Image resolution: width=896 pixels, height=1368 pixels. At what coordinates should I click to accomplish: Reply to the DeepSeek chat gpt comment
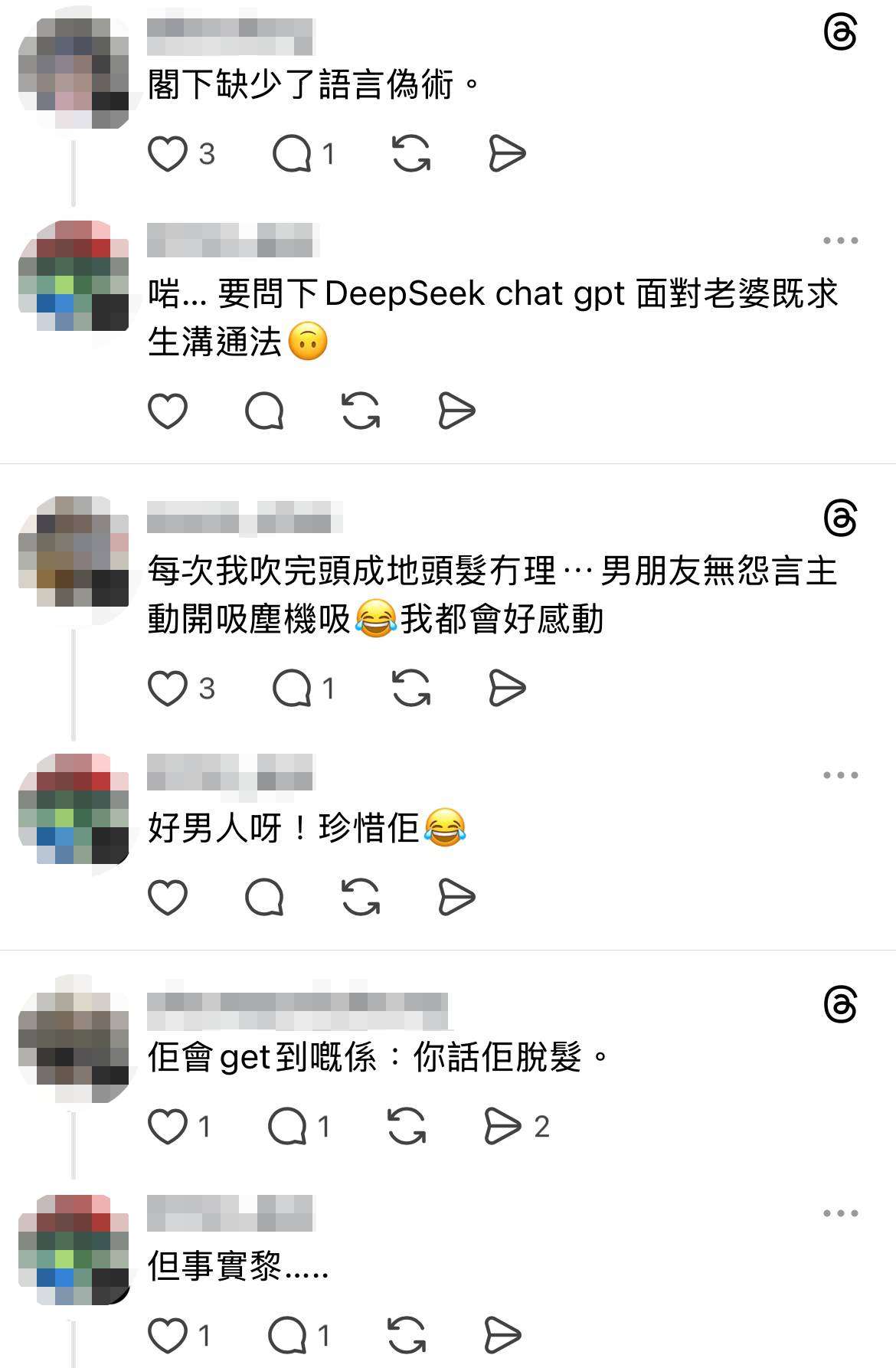[264, 411]
